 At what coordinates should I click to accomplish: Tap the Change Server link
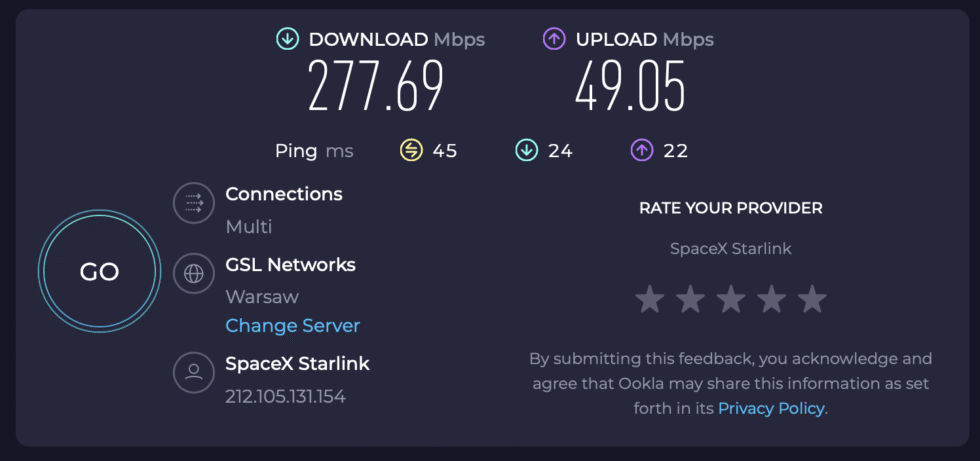click(x=292, y=326)
